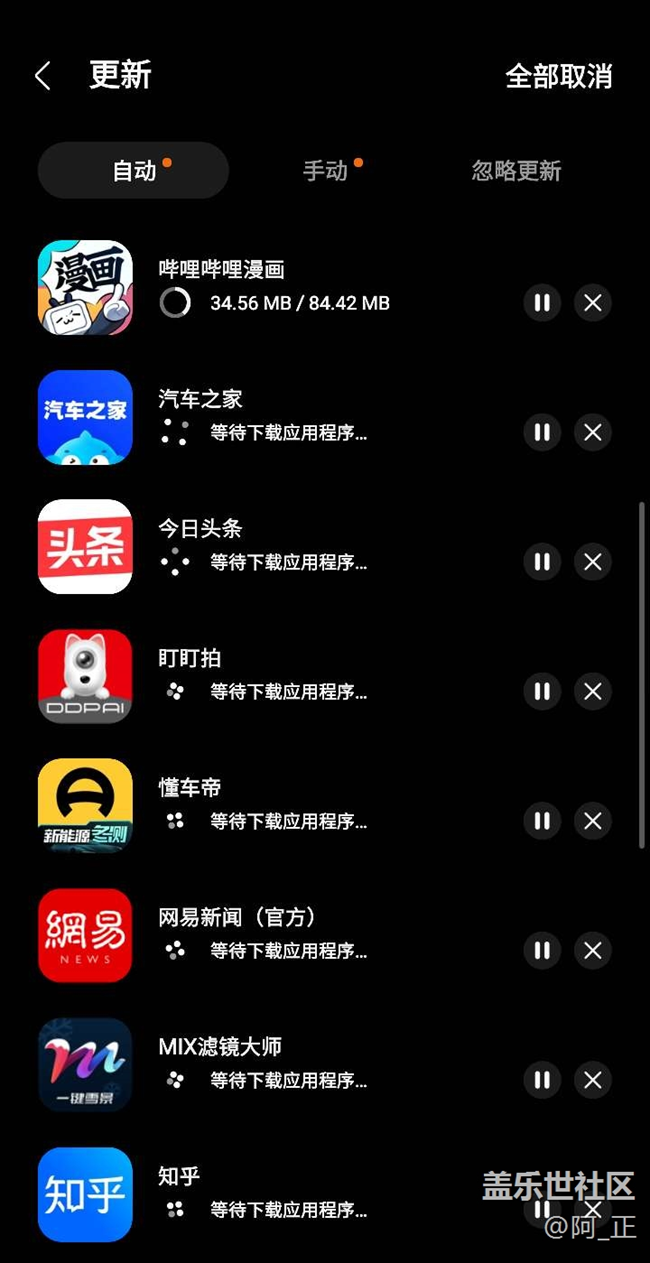Image resolution: width=650 pixels, height=1263 pixels.
Task: Tap 全部取消 to cancel all updates
Action: click(x=558, y=76)
